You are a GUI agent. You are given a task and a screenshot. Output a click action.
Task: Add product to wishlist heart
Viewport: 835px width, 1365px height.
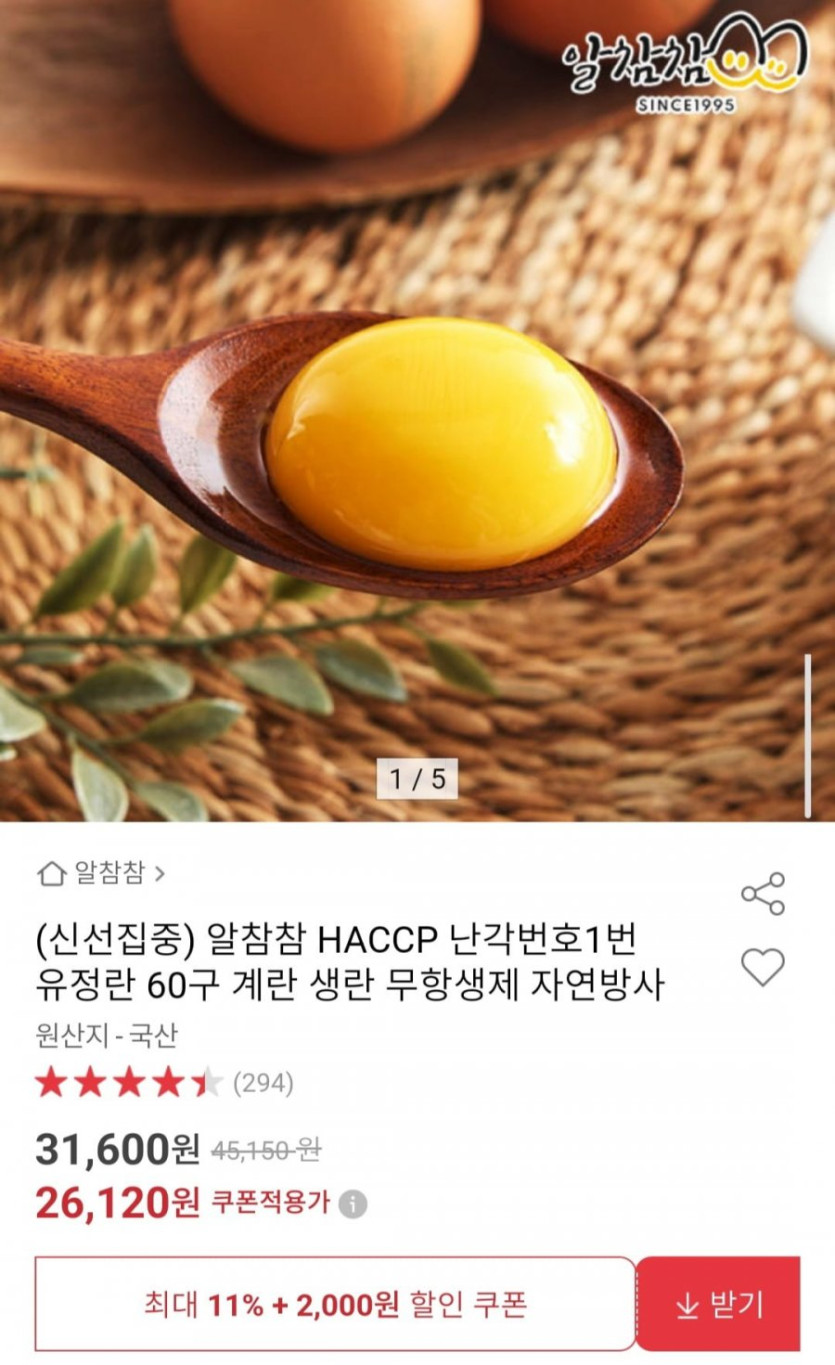click(762, 967)
